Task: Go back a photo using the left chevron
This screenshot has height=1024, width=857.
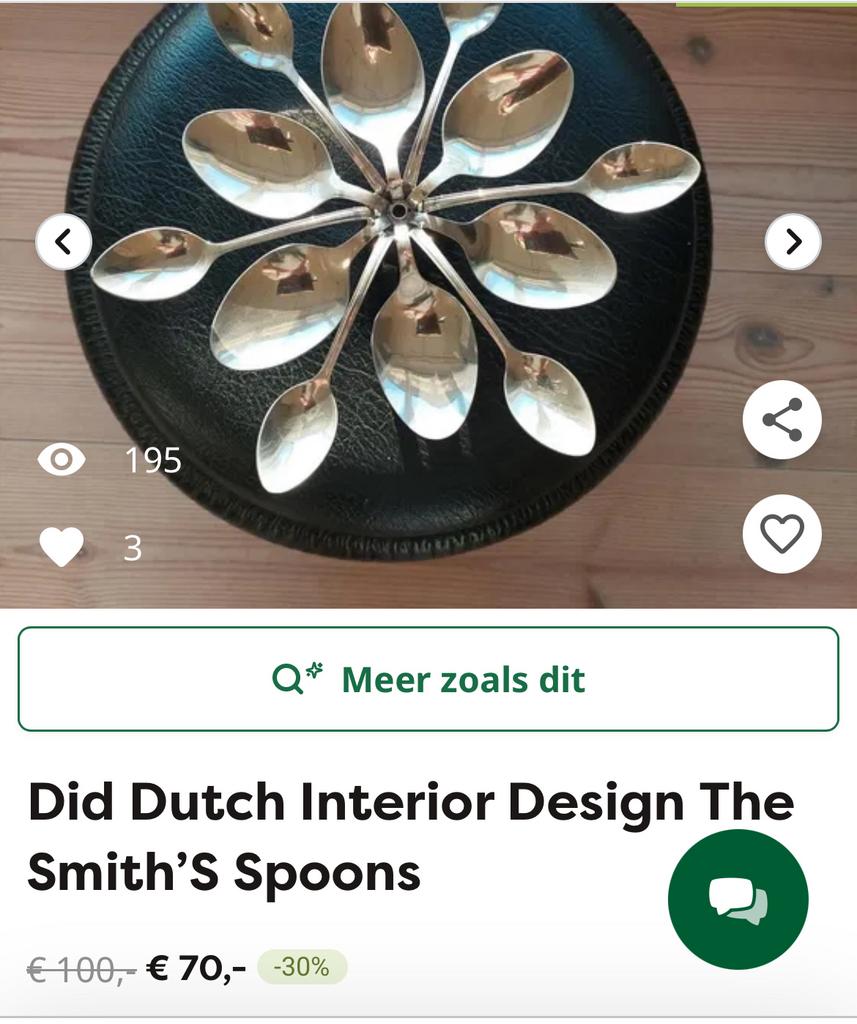Action: click(x=63, y=240)
